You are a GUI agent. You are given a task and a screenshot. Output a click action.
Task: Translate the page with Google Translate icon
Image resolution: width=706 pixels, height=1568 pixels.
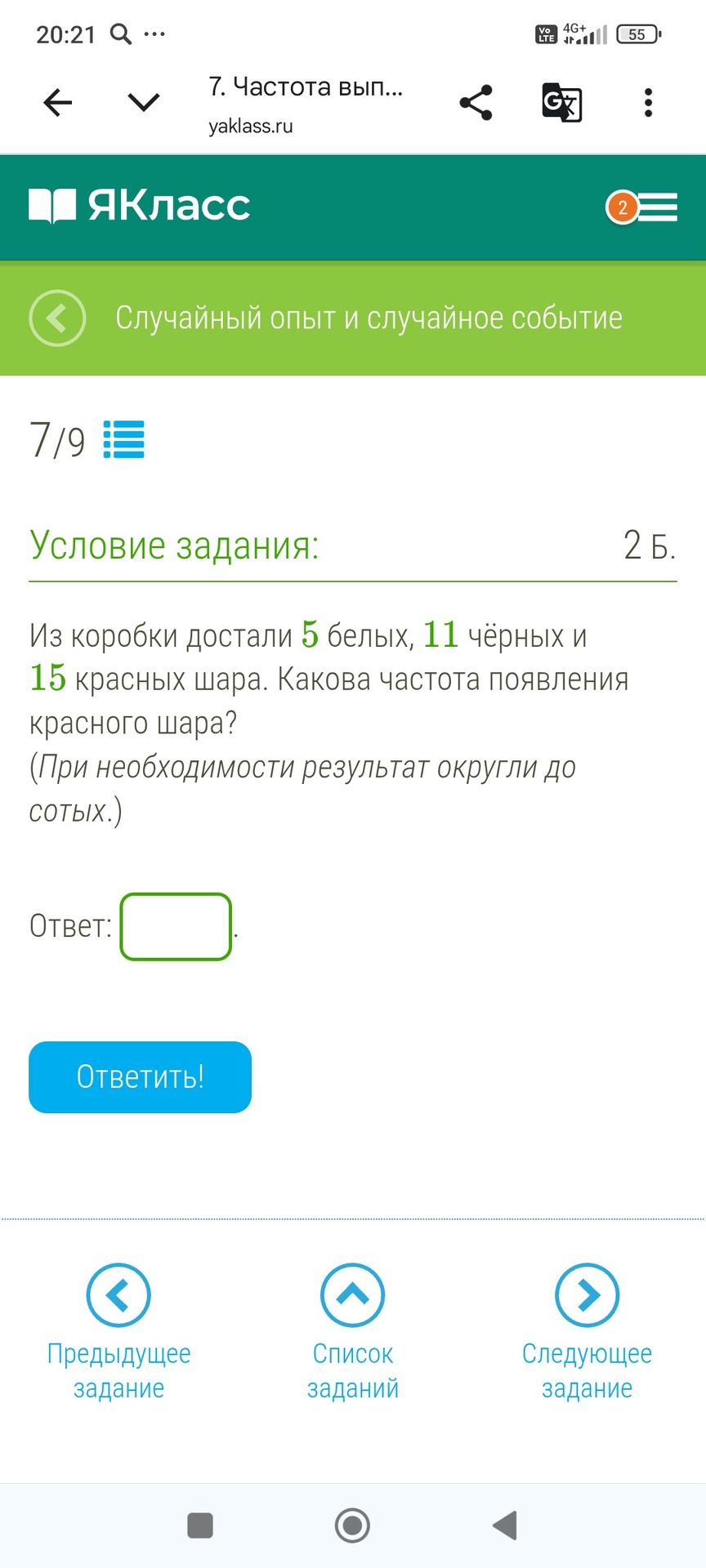(562, 103)
